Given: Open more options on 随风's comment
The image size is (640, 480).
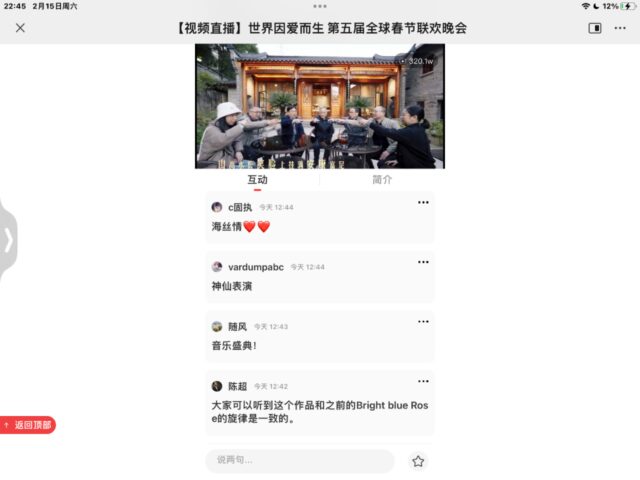Looking at the screenshot, I should click(423, 322).
